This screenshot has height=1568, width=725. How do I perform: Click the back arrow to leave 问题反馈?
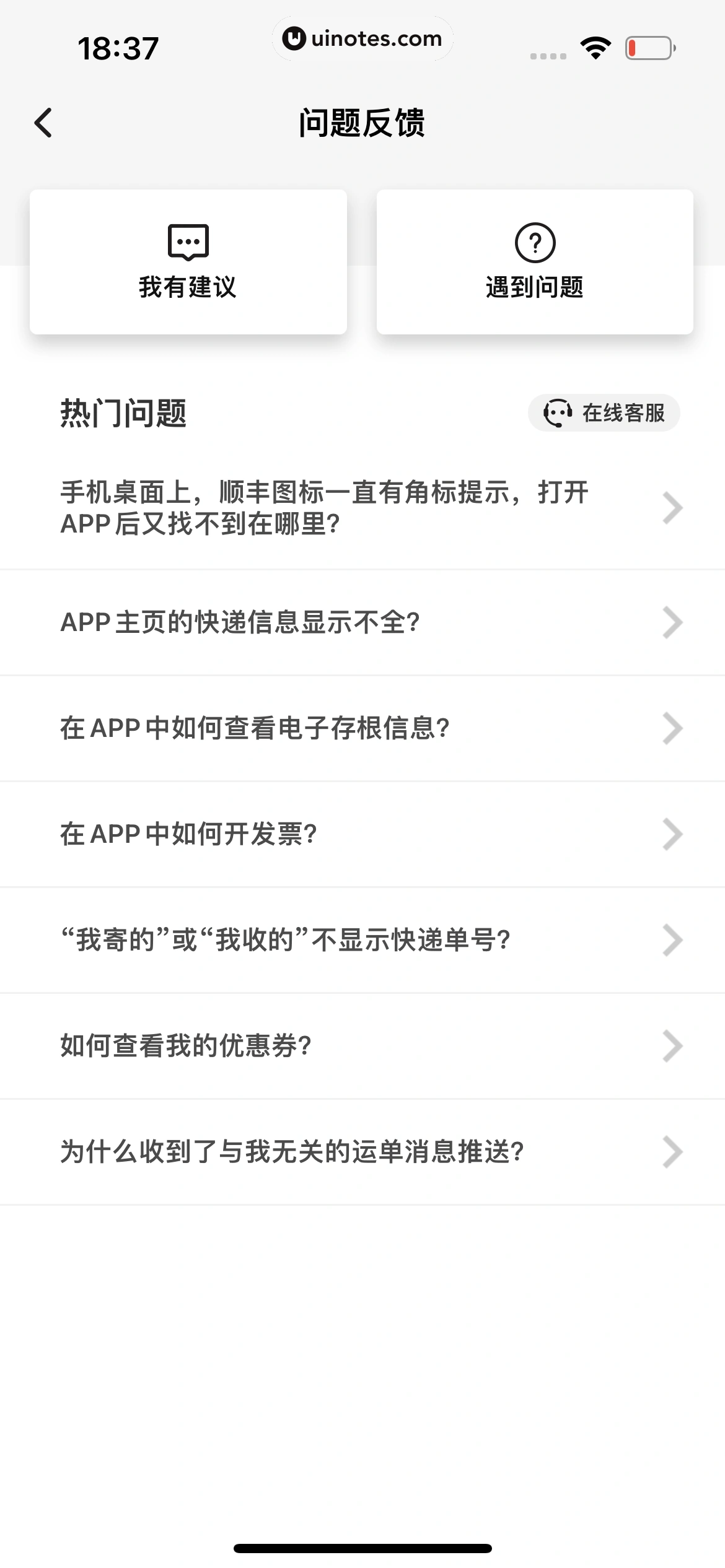[43, 122]
